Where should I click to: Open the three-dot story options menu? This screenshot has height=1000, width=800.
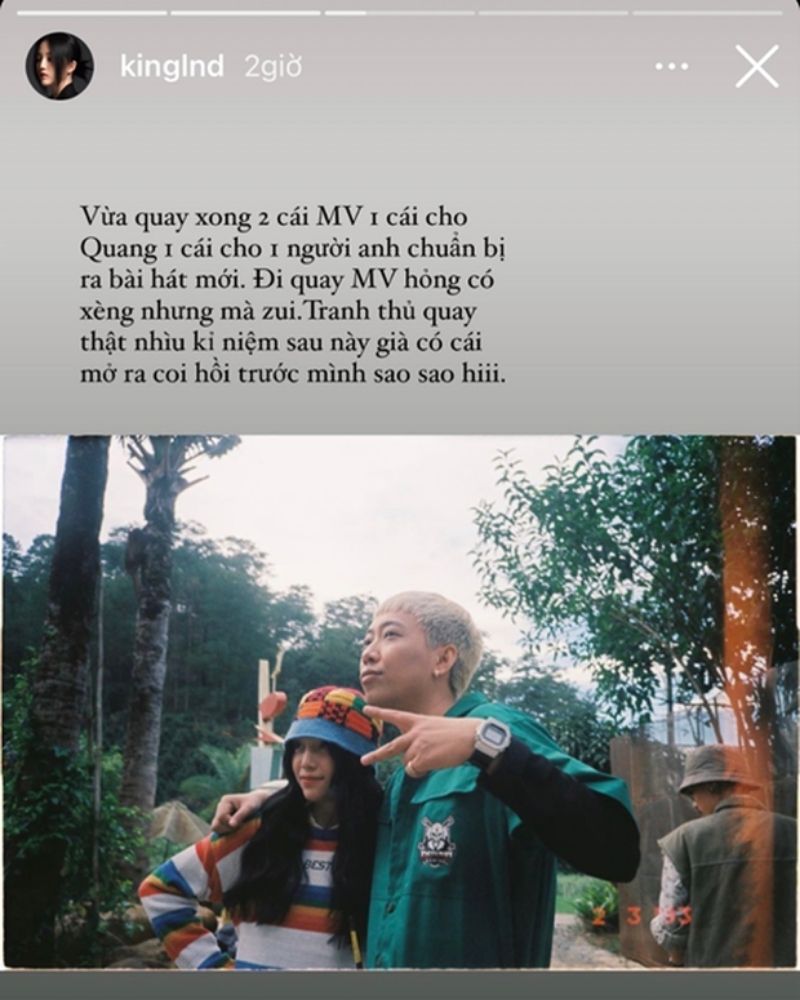point(672,67)
